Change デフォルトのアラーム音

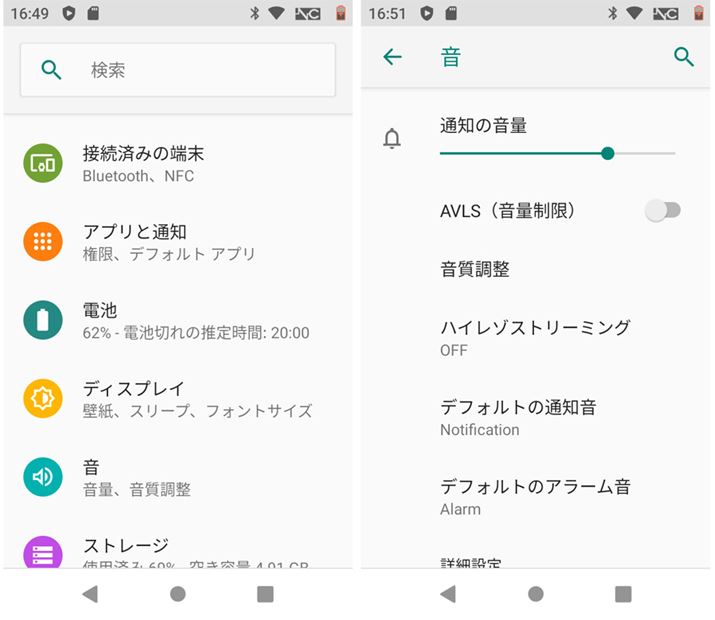click(x=535, y=497)
